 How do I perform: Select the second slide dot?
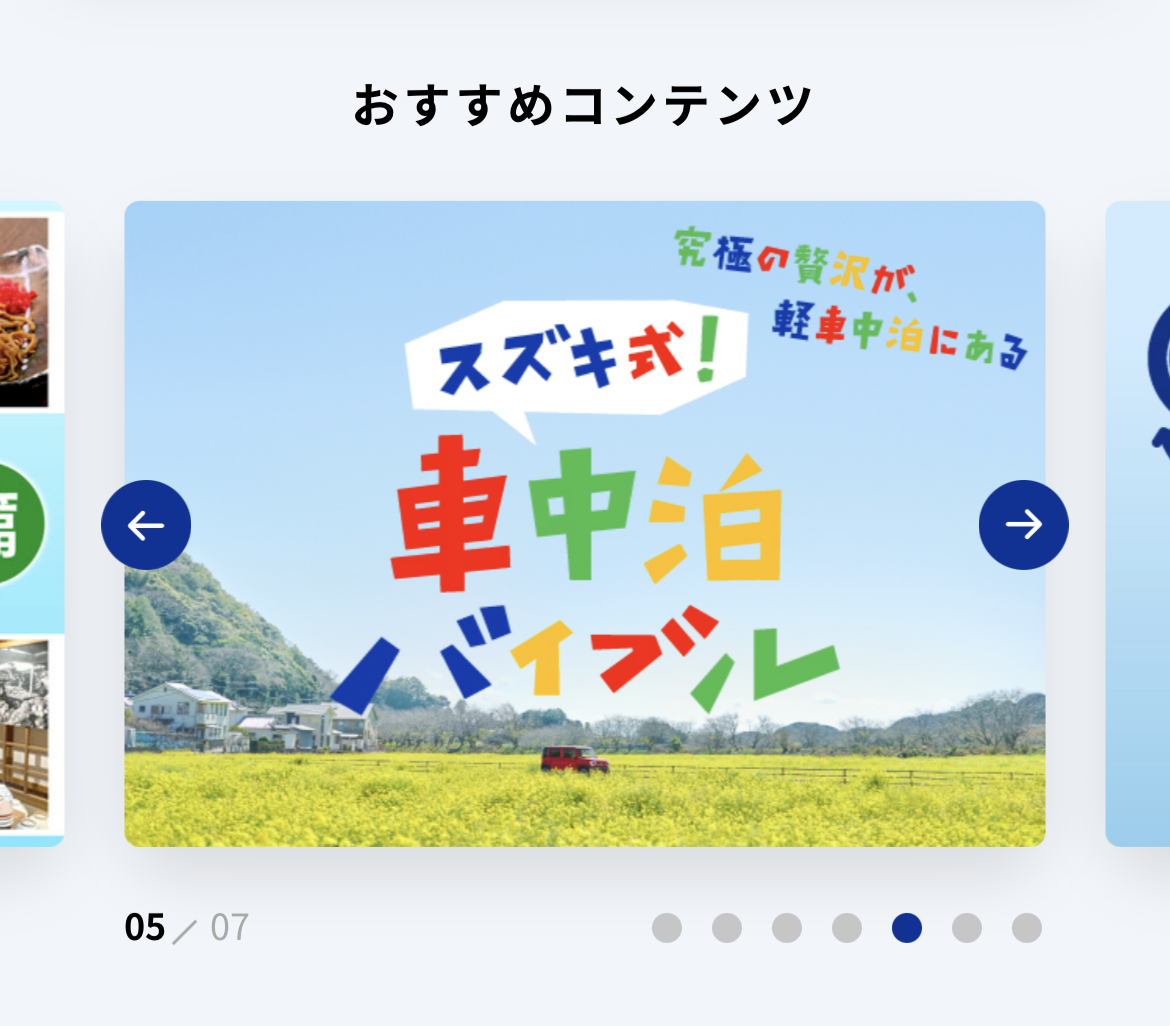click(727, 928)
